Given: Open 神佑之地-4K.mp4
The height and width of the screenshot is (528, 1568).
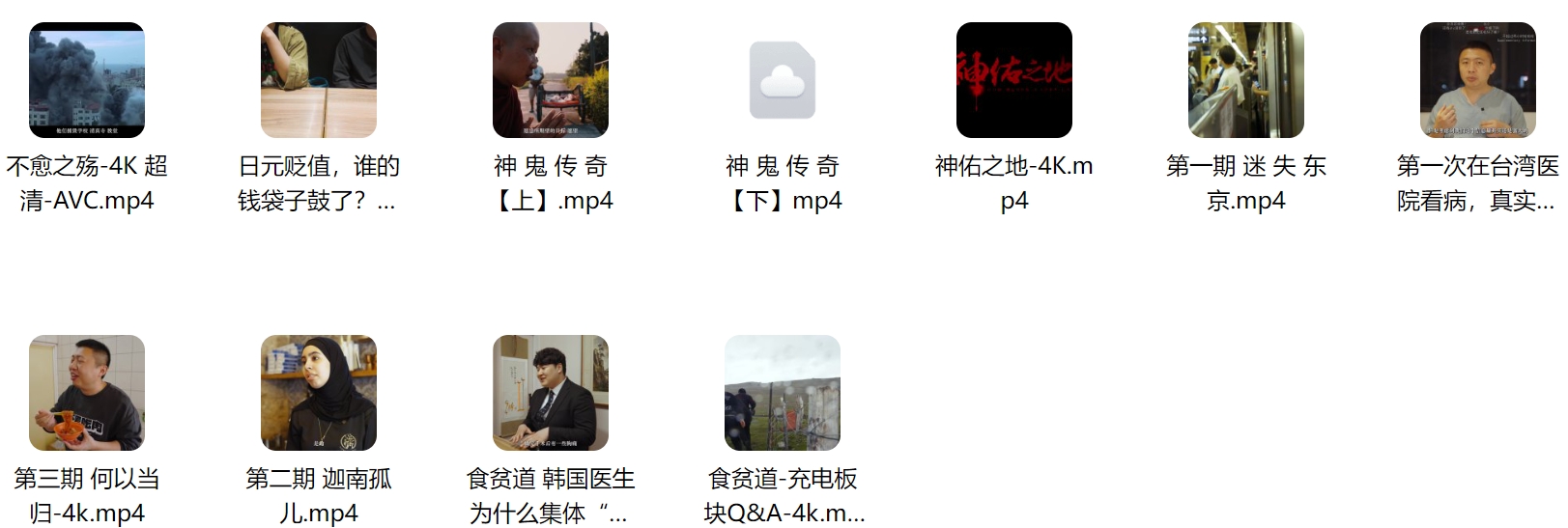Looking at the screenshot, I should [x=1014, y=80].
